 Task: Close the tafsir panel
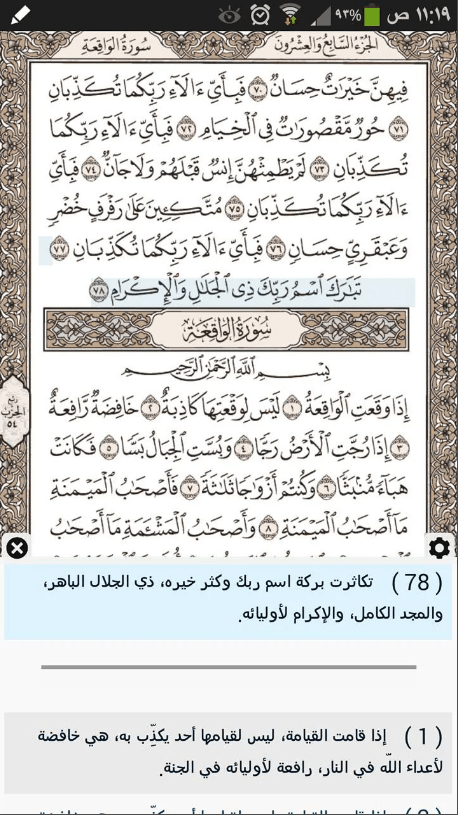pos(17,548)
